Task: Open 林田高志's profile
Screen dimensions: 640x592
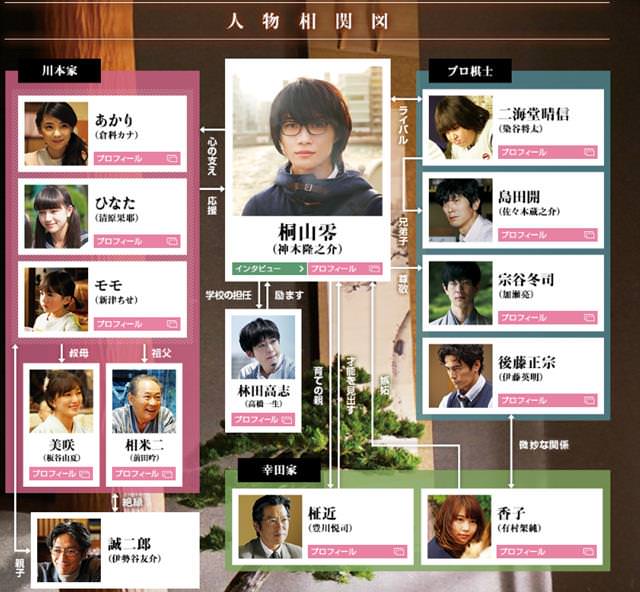Action: coord(263,419)
